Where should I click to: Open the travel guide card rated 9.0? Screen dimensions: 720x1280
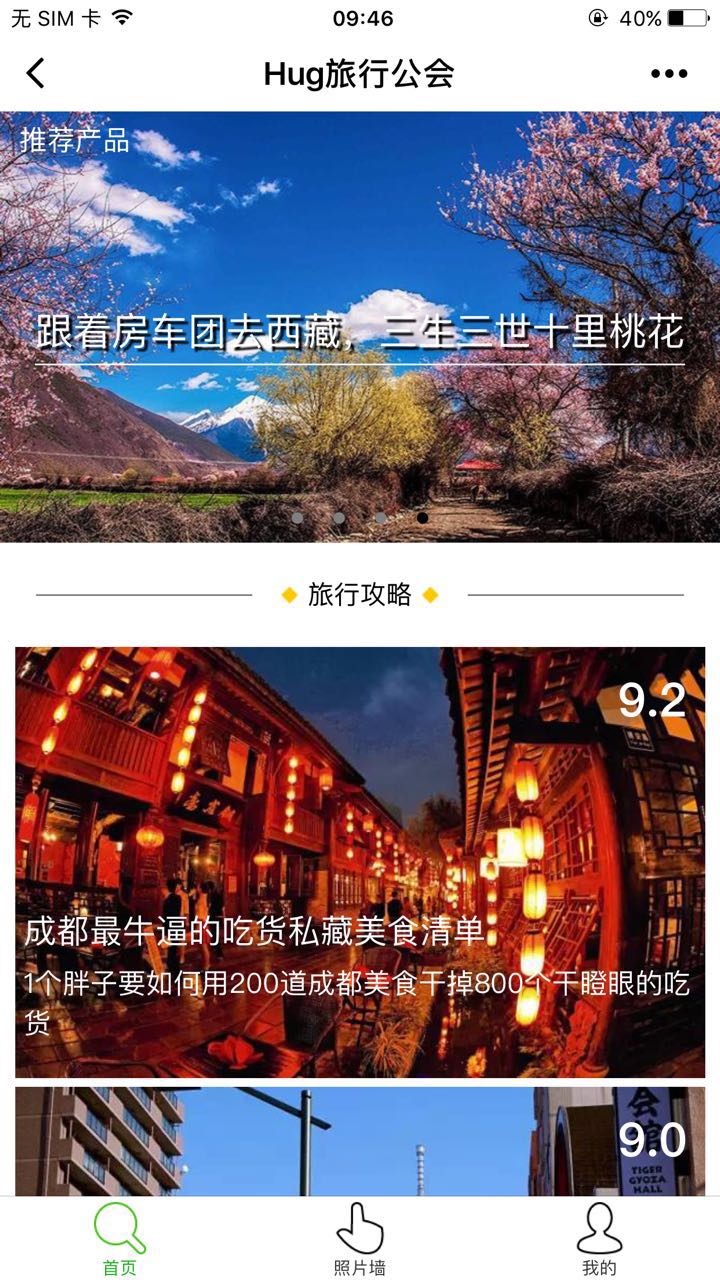(360, 1142)
